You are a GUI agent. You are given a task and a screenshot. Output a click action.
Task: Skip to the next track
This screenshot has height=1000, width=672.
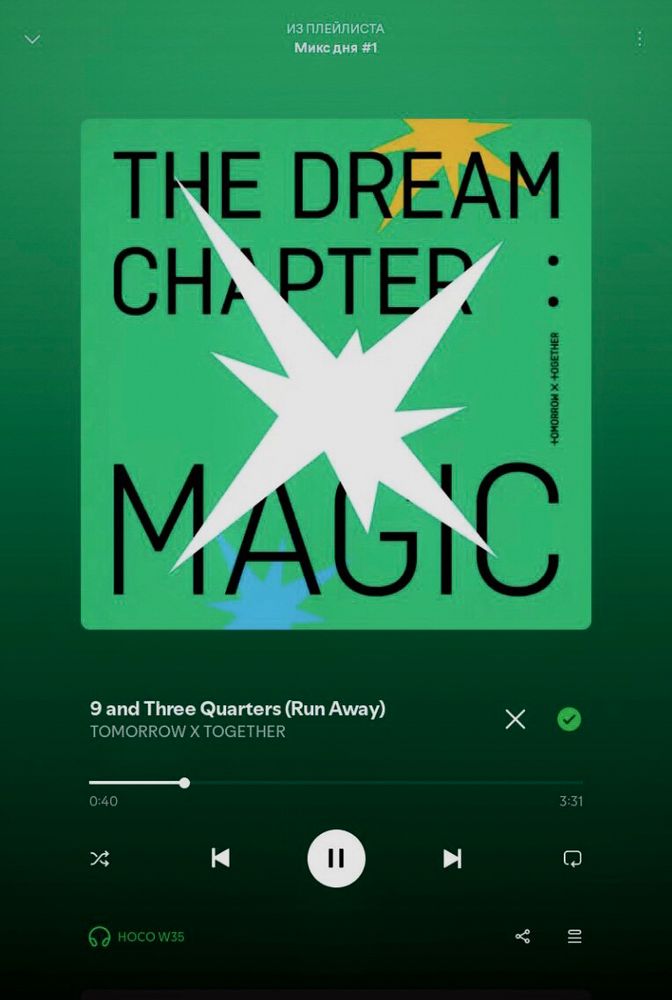[452, 858]
